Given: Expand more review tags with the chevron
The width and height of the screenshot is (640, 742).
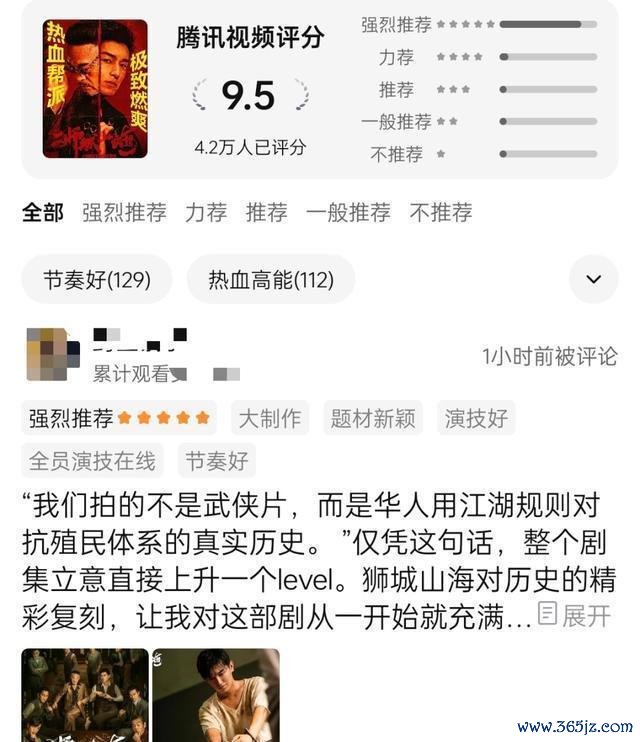Looking at the screenshot, I should click(x=593, y=279).
